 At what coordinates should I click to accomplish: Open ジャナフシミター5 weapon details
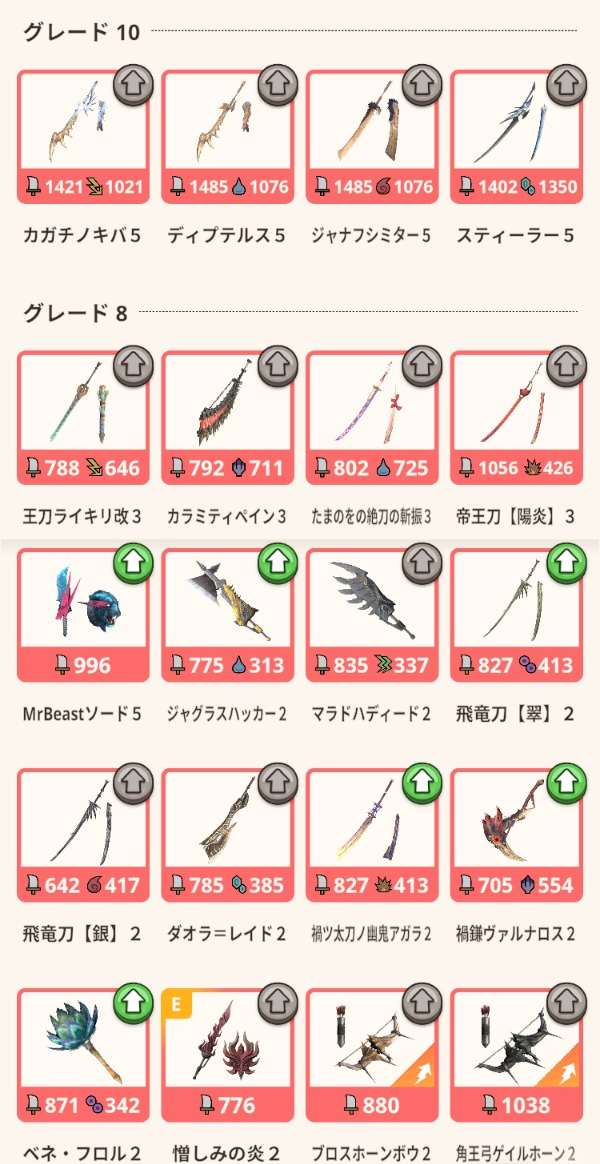click(371, 136)
